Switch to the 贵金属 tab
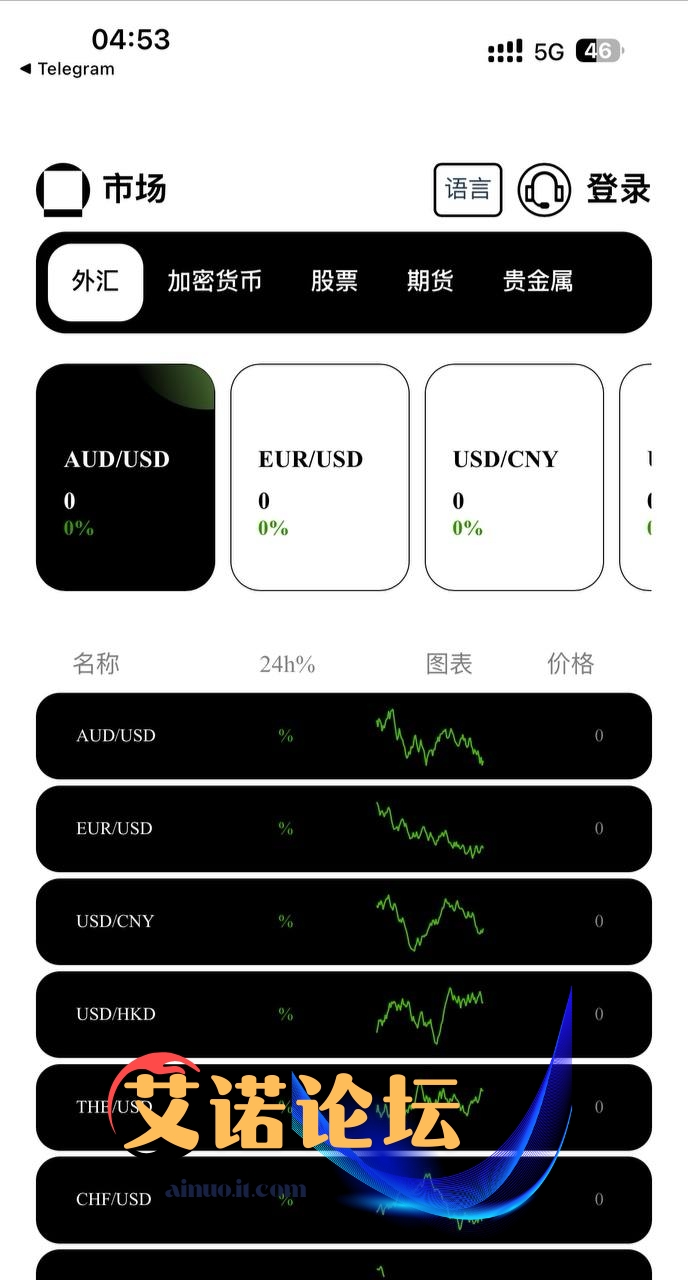Viewport: 688px width, 1280px height. pyautogui.click(x=538, y=282)
